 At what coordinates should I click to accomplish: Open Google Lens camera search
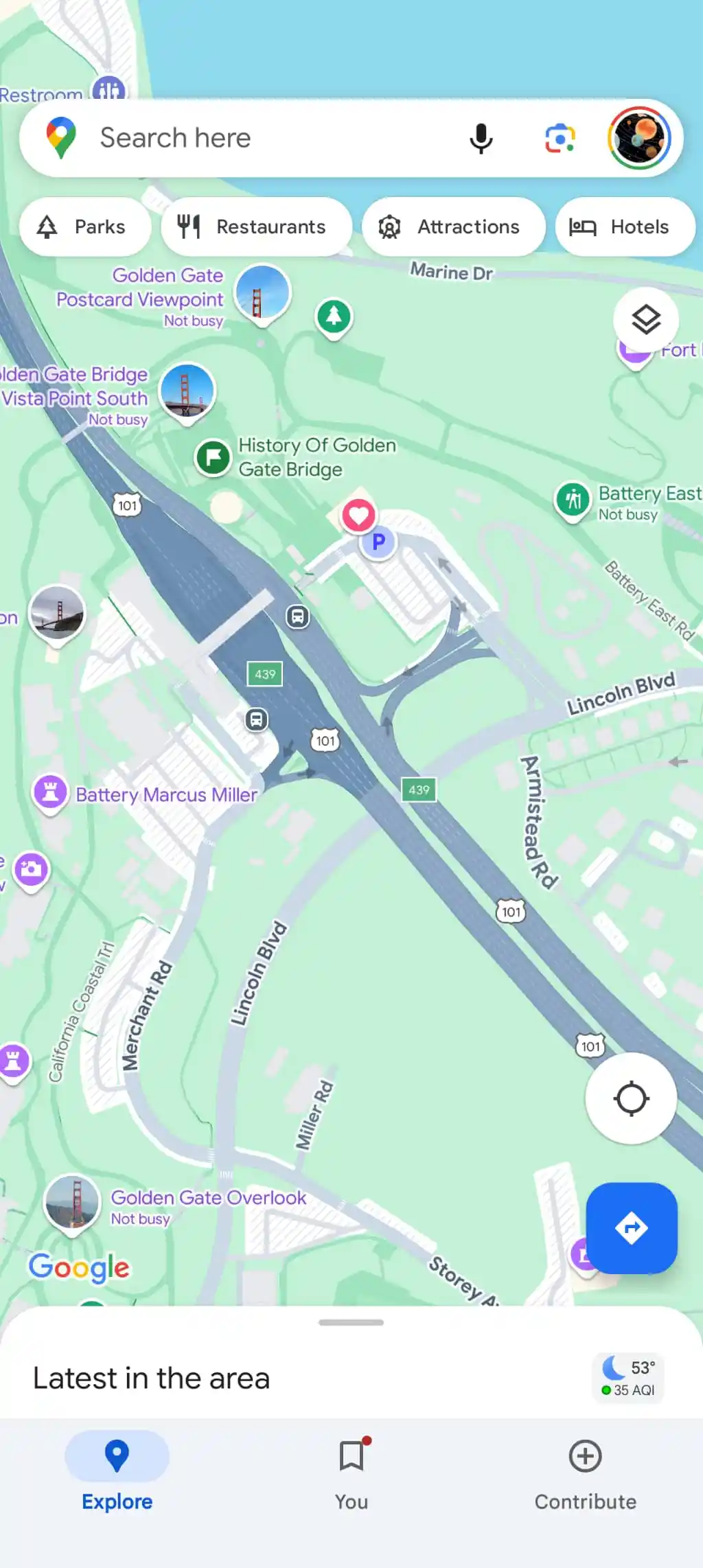pos(560,137)
